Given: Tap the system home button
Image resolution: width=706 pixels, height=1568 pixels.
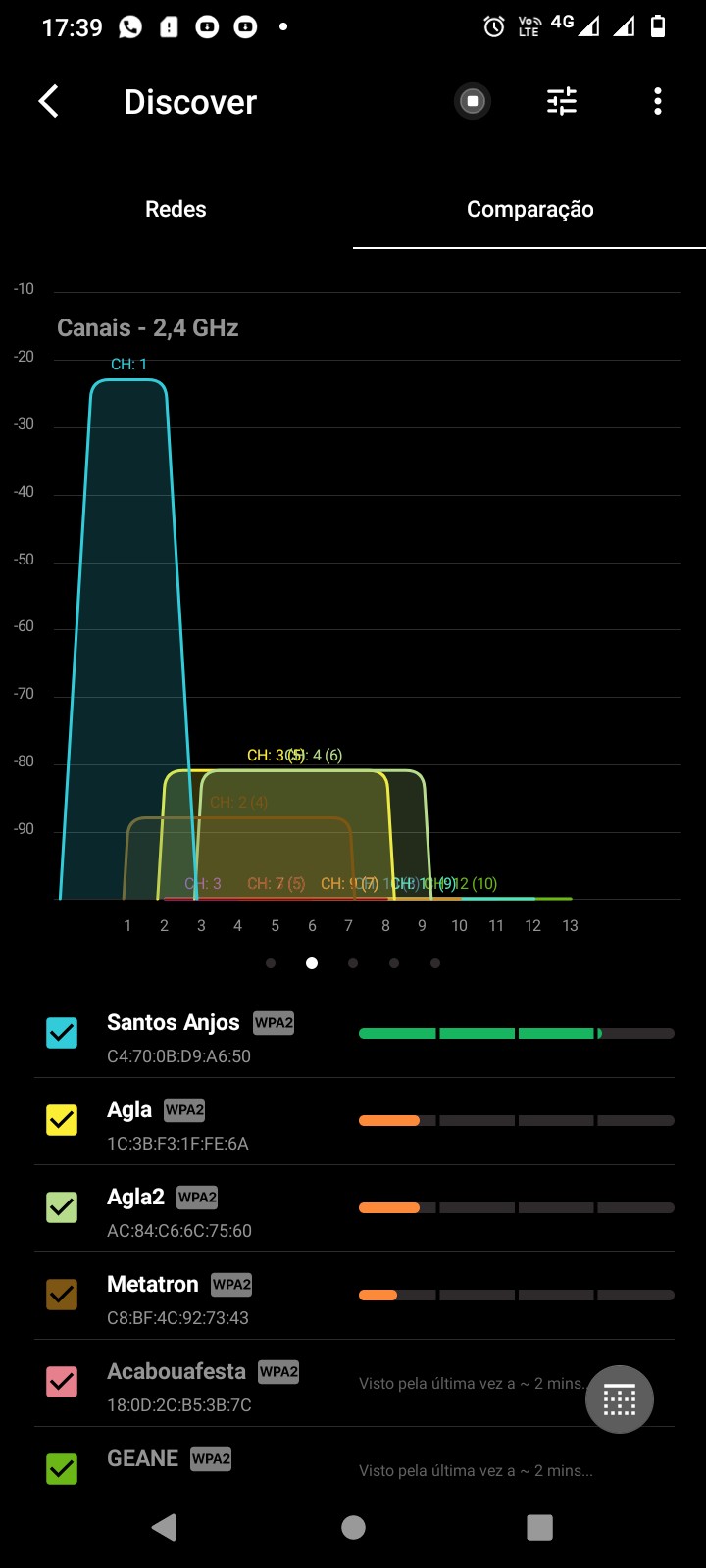Looking at the screenshot, I should point(353,1527).
